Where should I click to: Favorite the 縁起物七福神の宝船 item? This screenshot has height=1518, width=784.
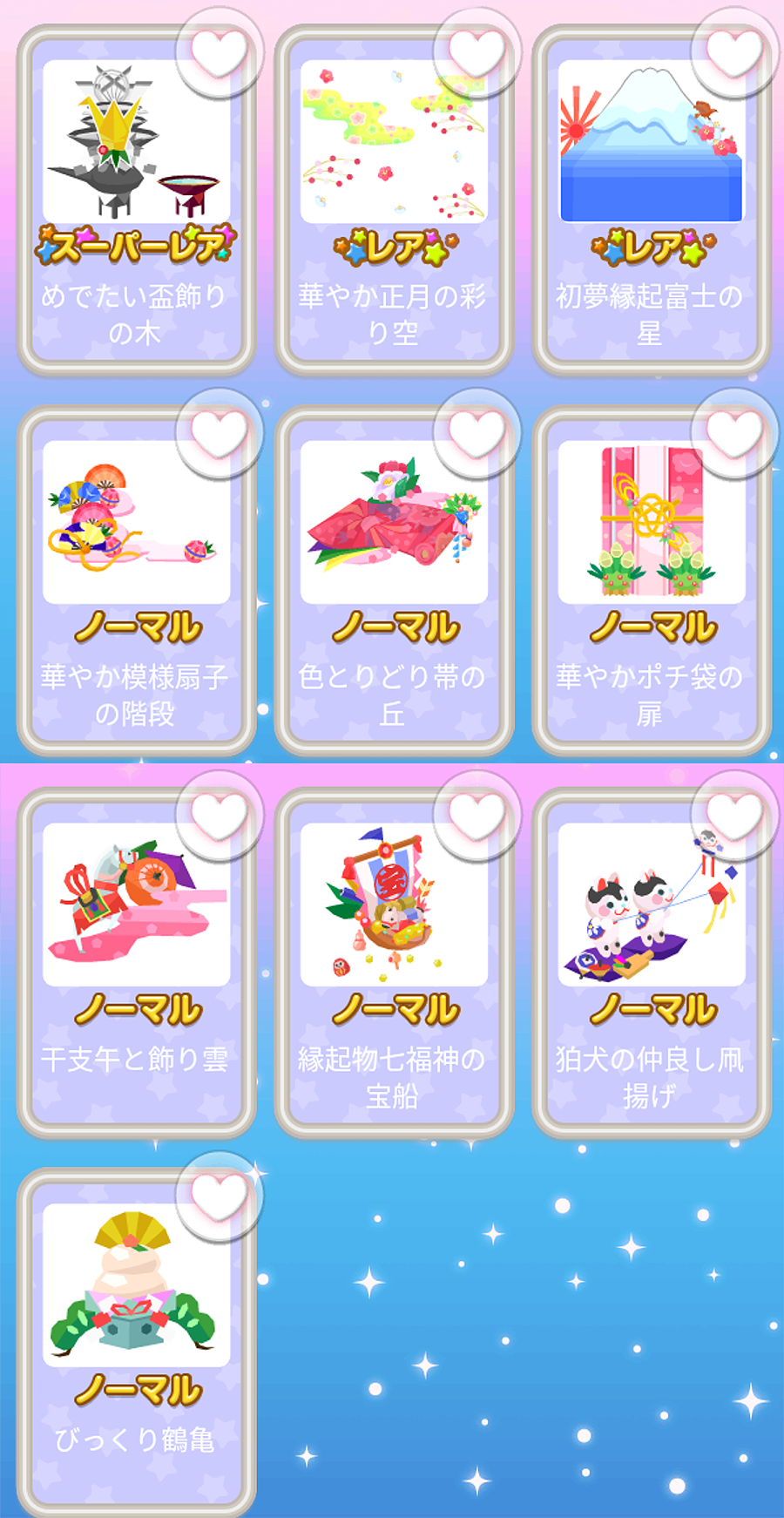pyautogui.click(x=476, y=816)
